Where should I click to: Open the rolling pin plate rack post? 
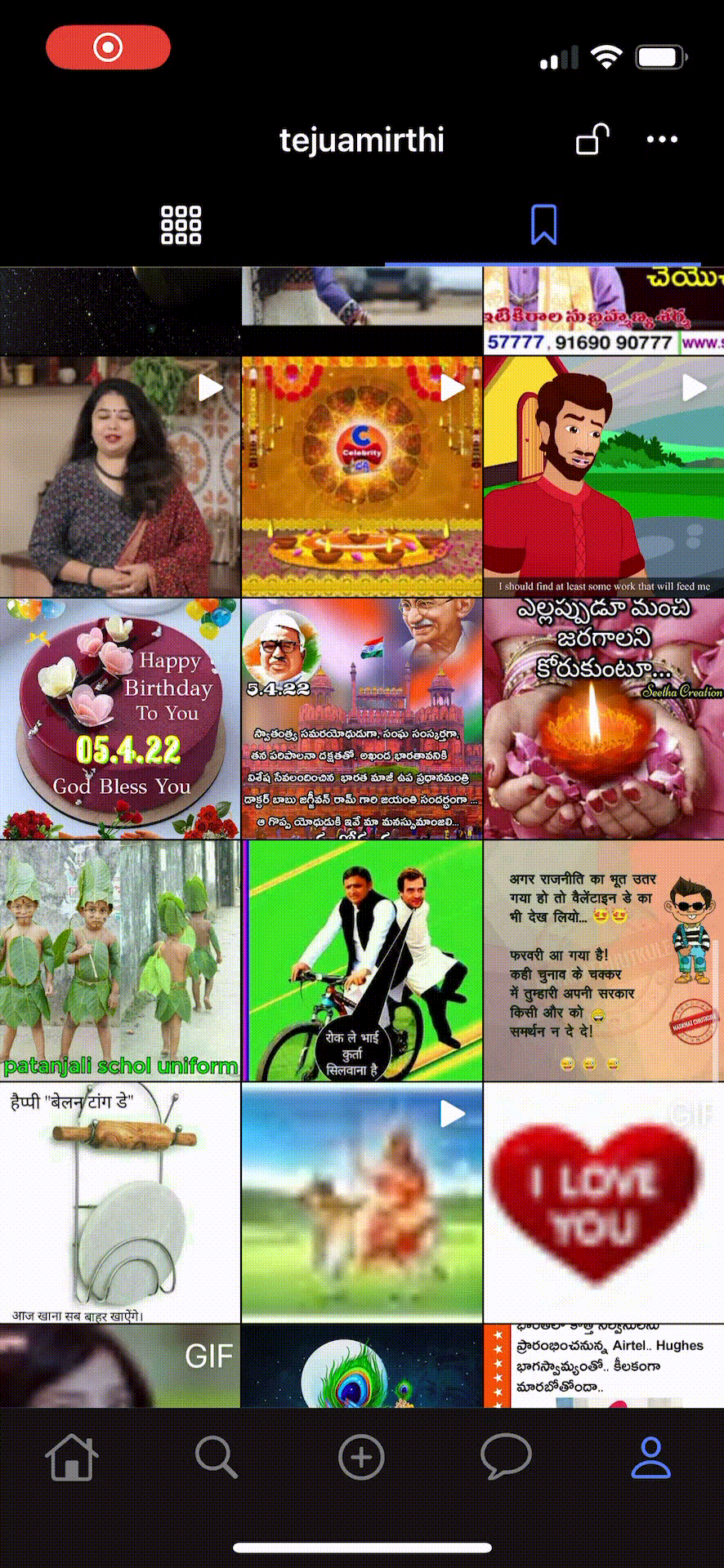(120, 1202)
